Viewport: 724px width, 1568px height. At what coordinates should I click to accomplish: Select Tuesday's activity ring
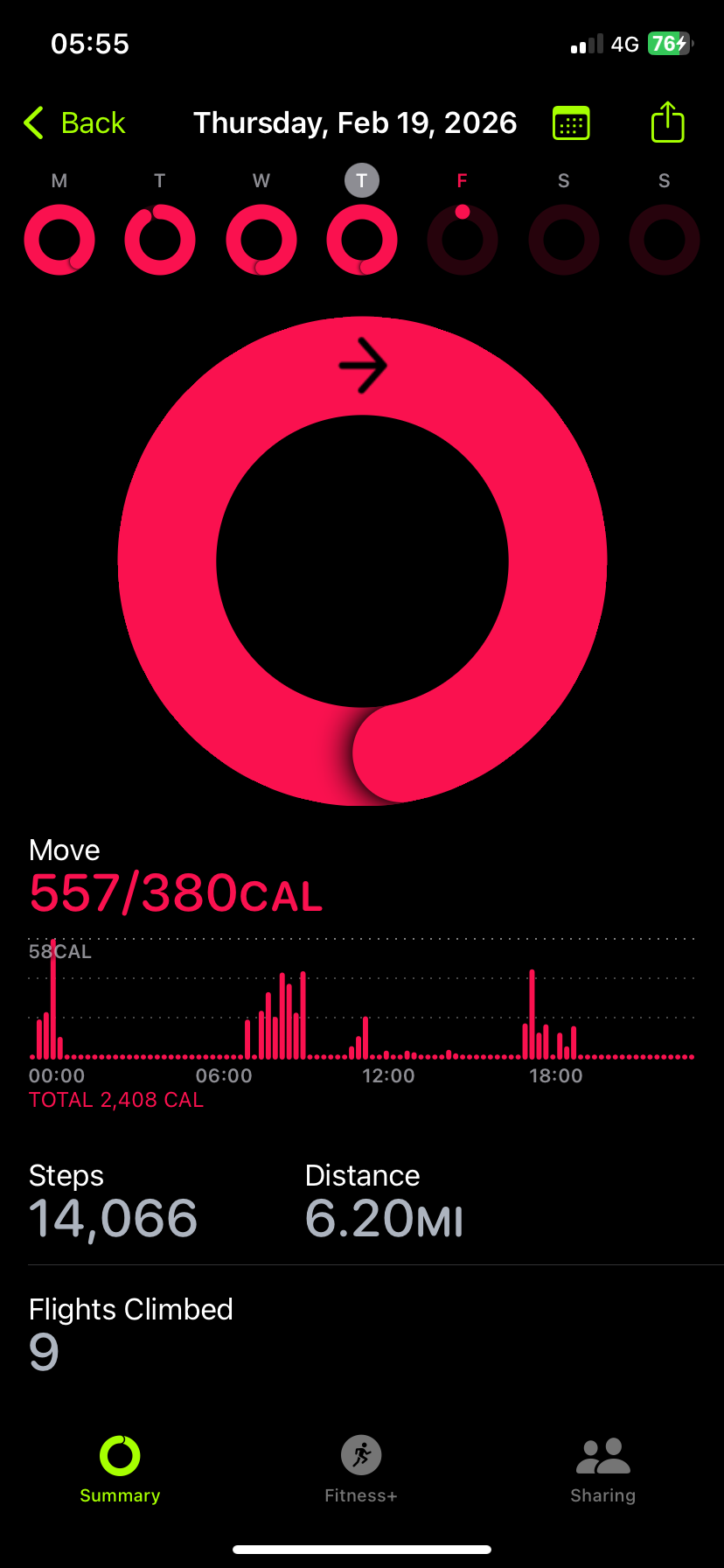click(160, 239)
